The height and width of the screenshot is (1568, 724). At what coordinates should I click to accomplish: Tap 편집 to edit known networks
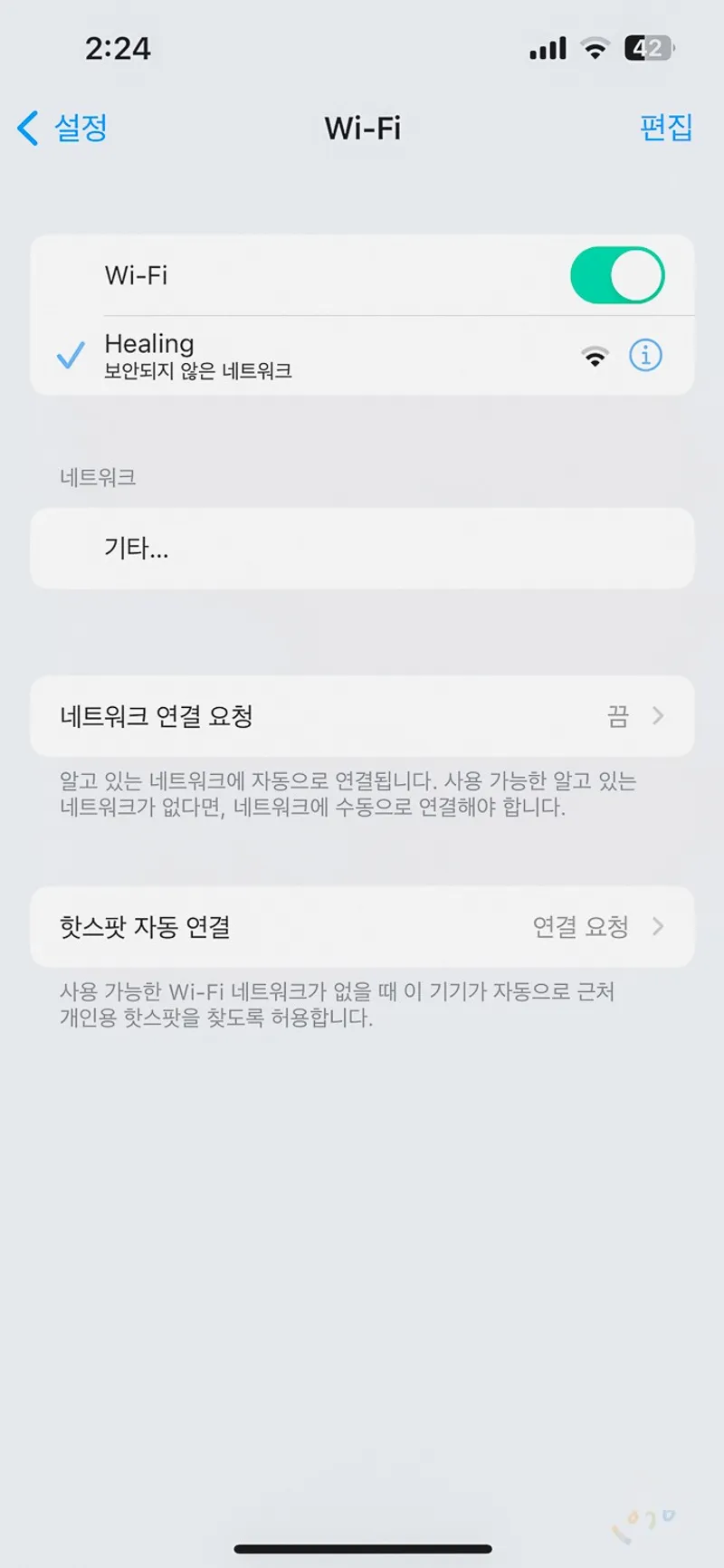tap(666, 128)
